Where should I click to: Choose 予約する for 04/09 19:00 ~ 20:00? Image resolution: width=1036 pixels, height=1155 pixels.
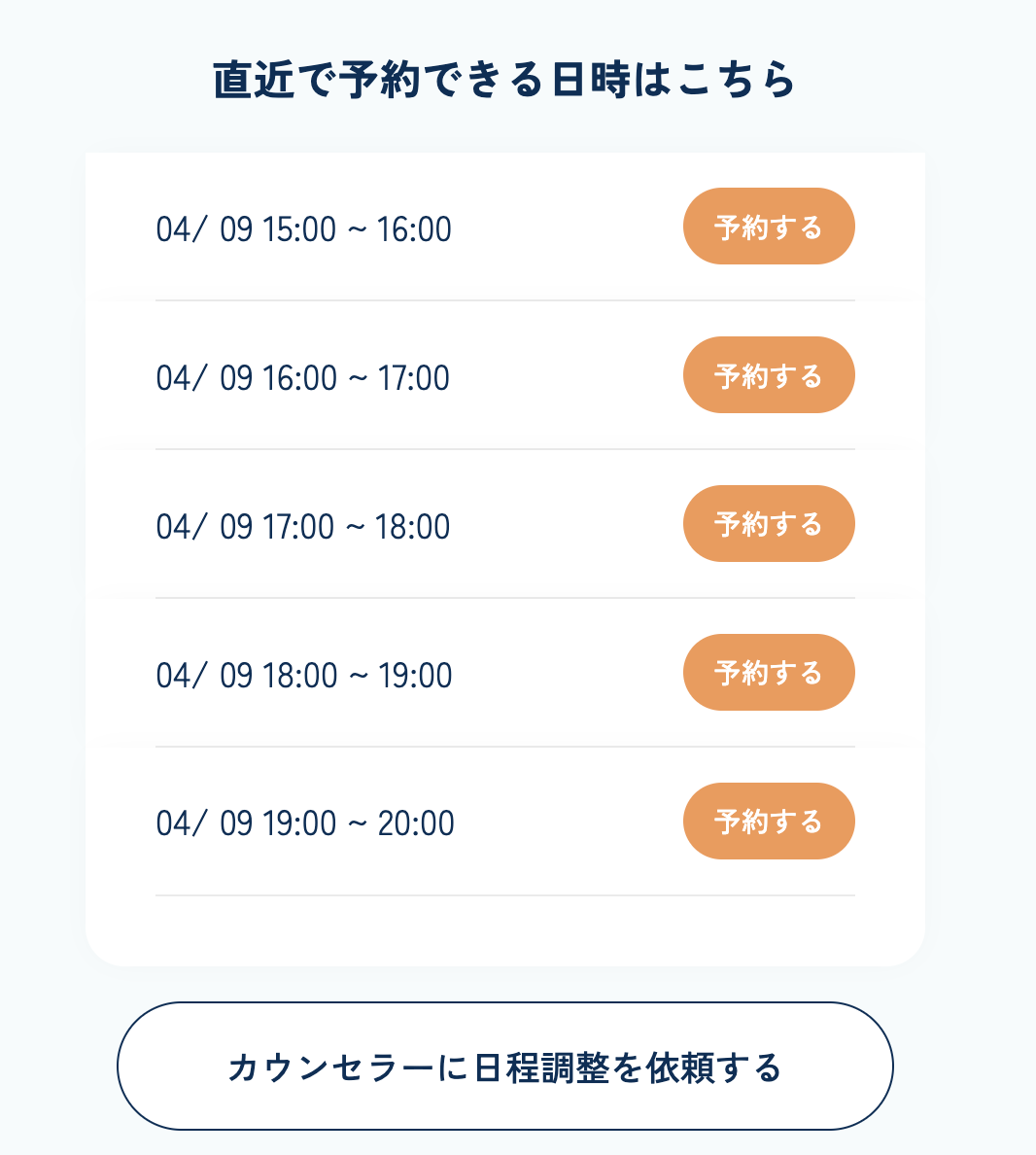(x=769, y=822)
